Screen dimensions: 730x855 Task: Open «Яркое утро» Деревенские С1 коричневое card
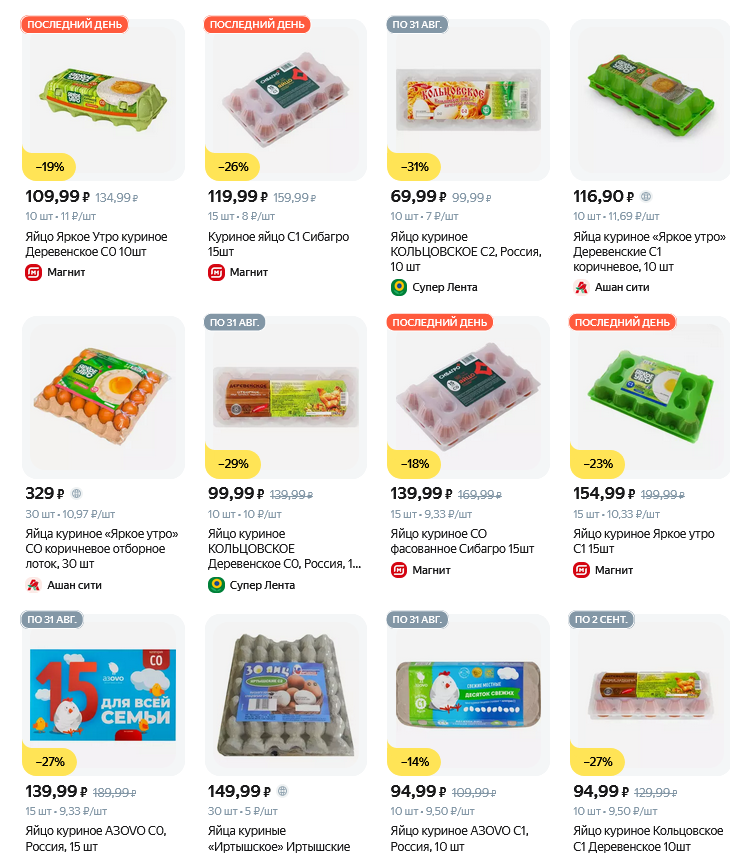(651, 98)
